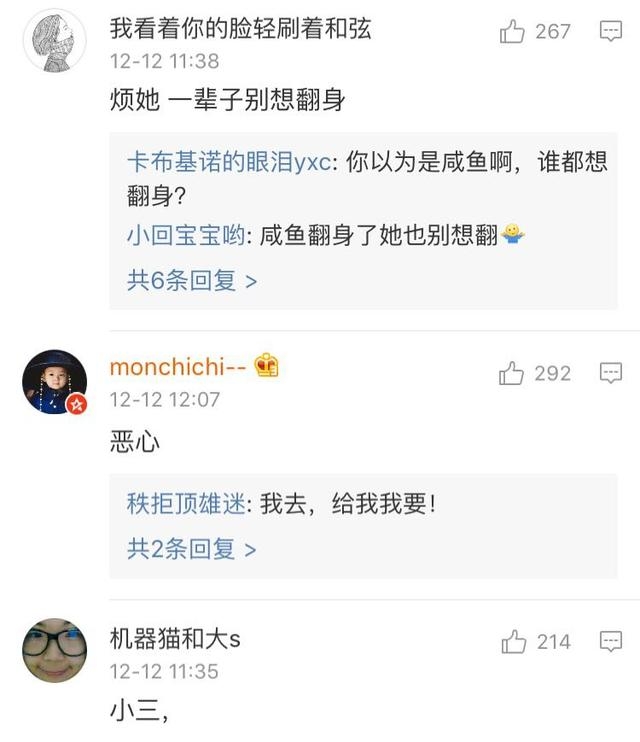Image resolution: width=640 pixels, height=742 pixels.
Task: Expand 共2条回复 replies
Action: tap(192, 549)
